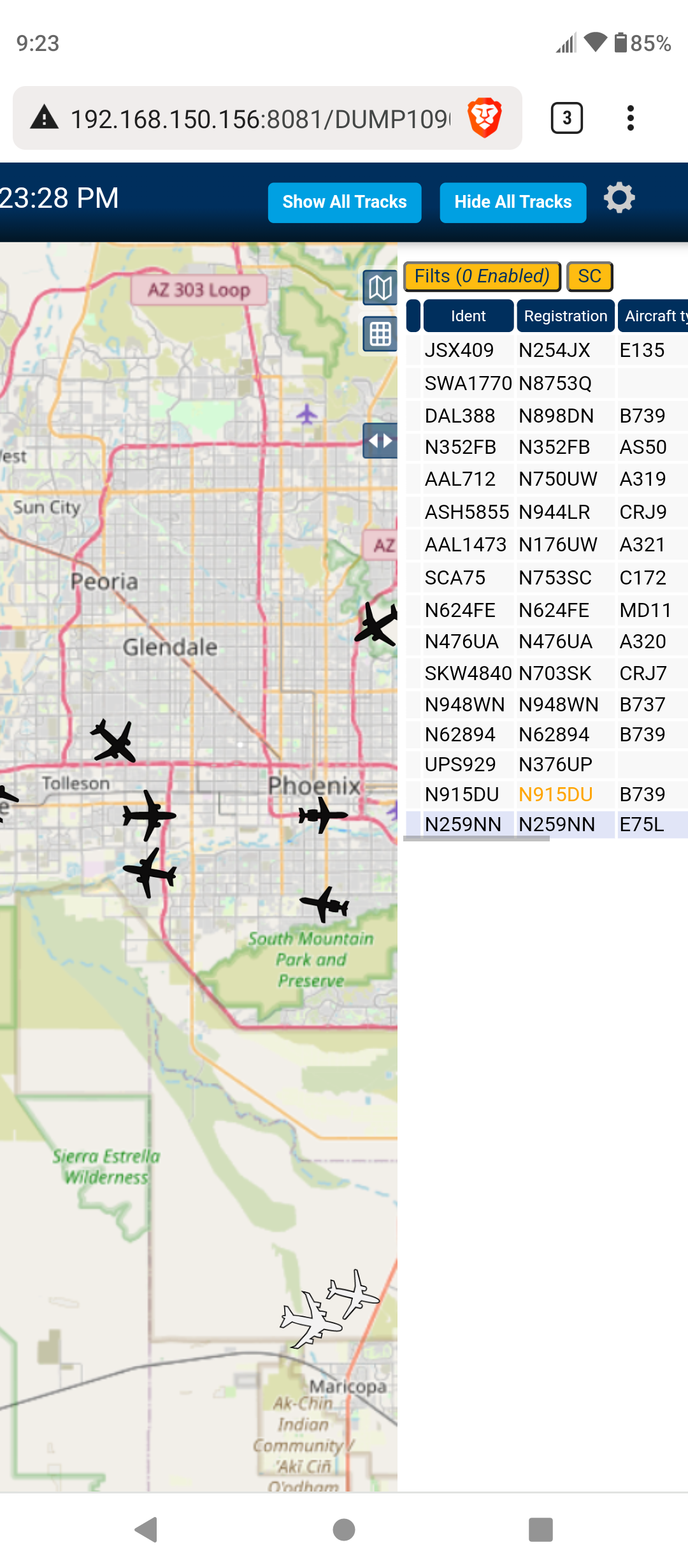Screen dimensions: 688x1568
Task: Open the N915DU registration link
Action: click(555, 794)
